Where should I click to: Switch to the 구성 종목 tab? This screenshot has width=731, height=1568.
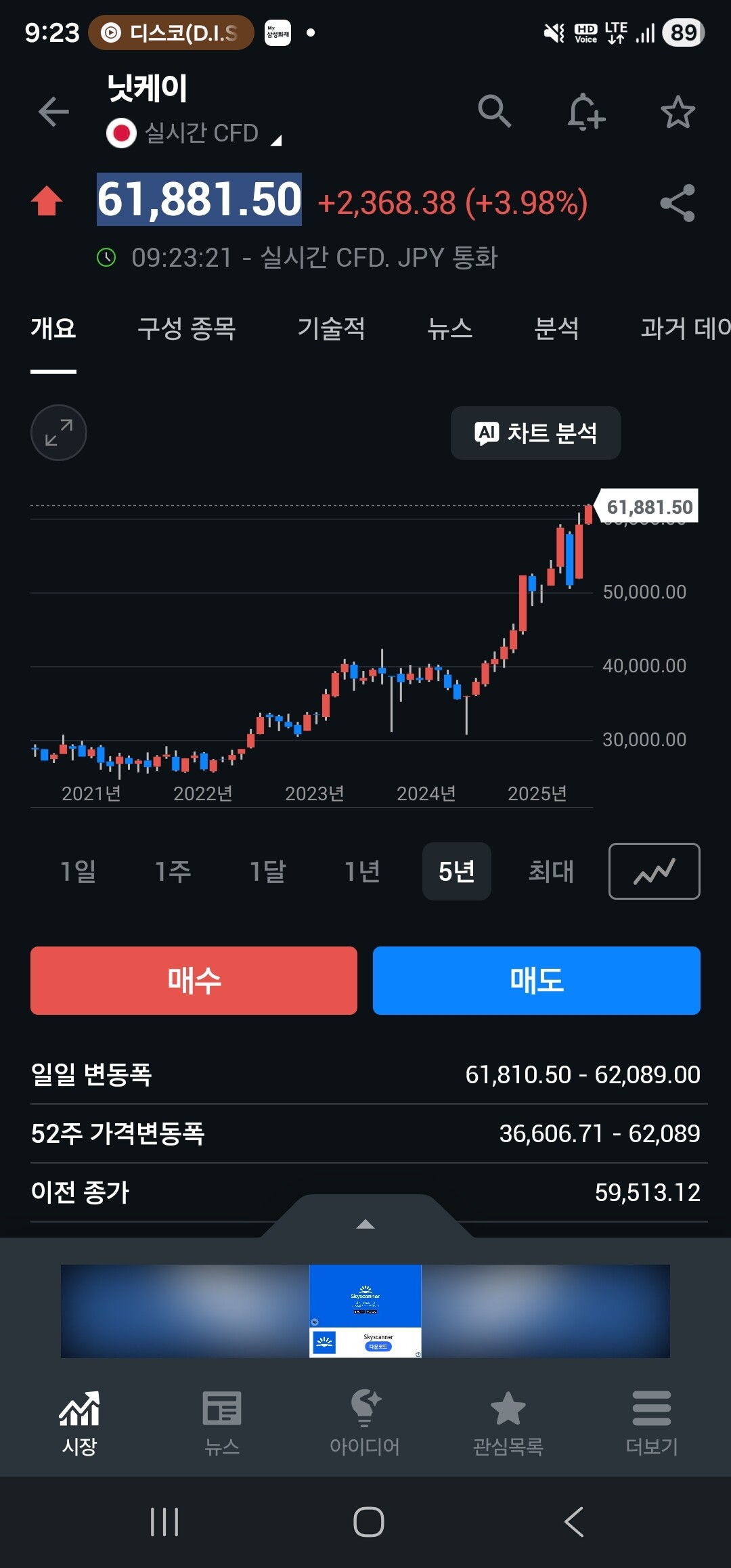pos(186,328)
